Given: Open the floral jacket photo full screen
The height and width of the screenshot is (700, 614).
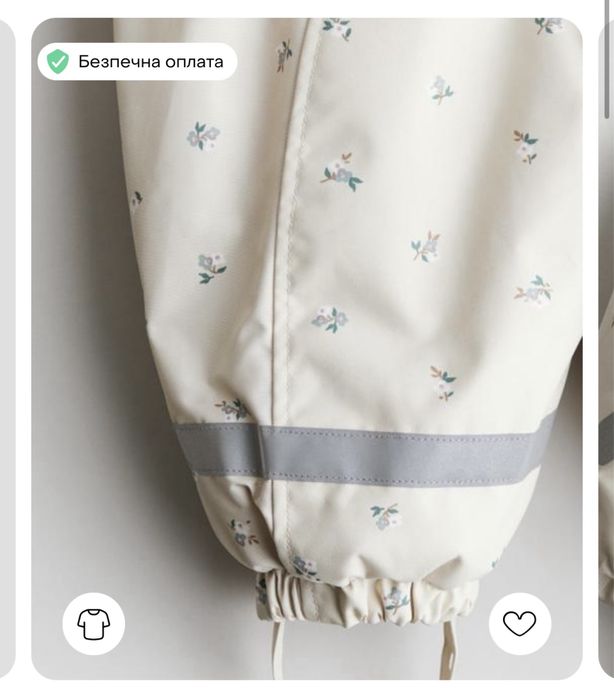Looking at the screenshot, I should 330,330.
